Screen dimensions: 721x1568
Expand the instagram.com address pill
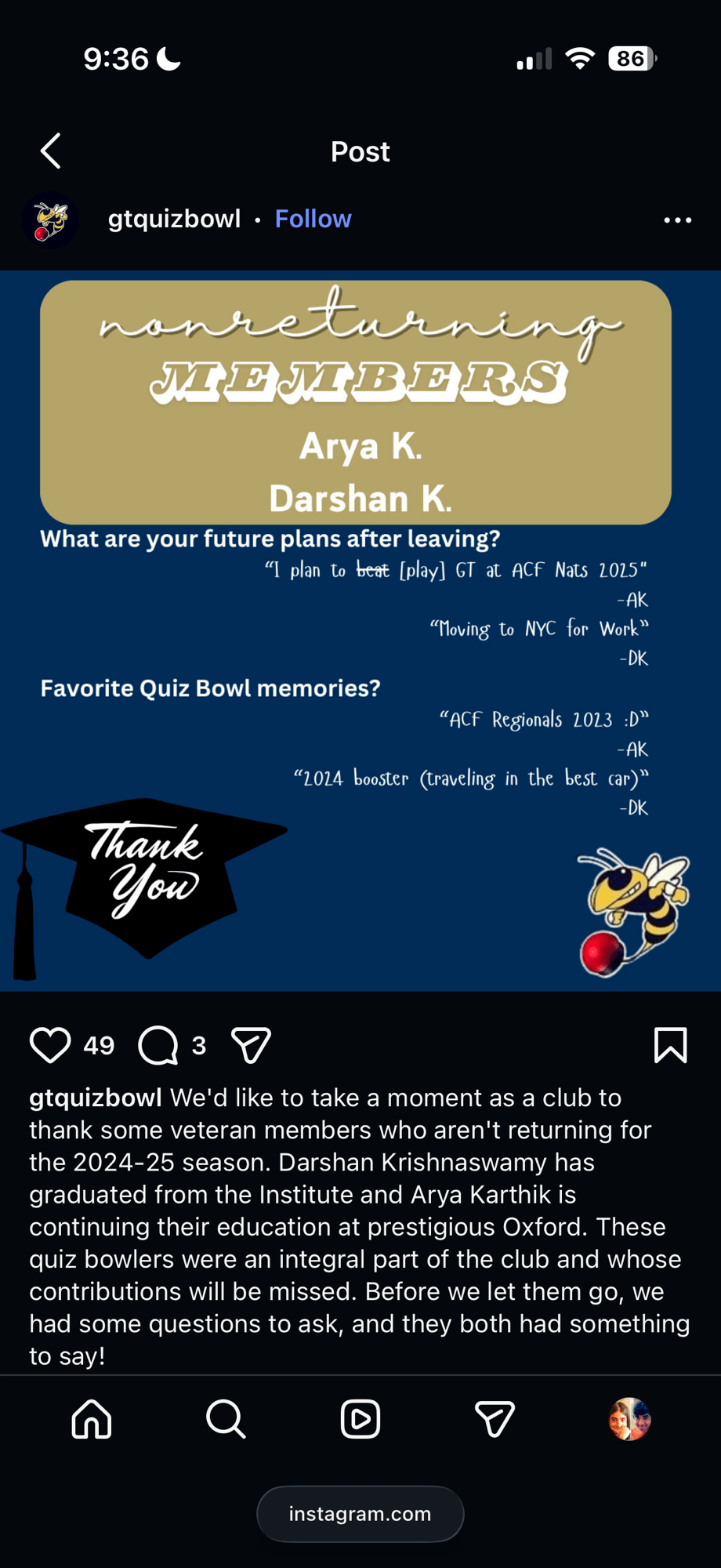[x=360, y=1514]
